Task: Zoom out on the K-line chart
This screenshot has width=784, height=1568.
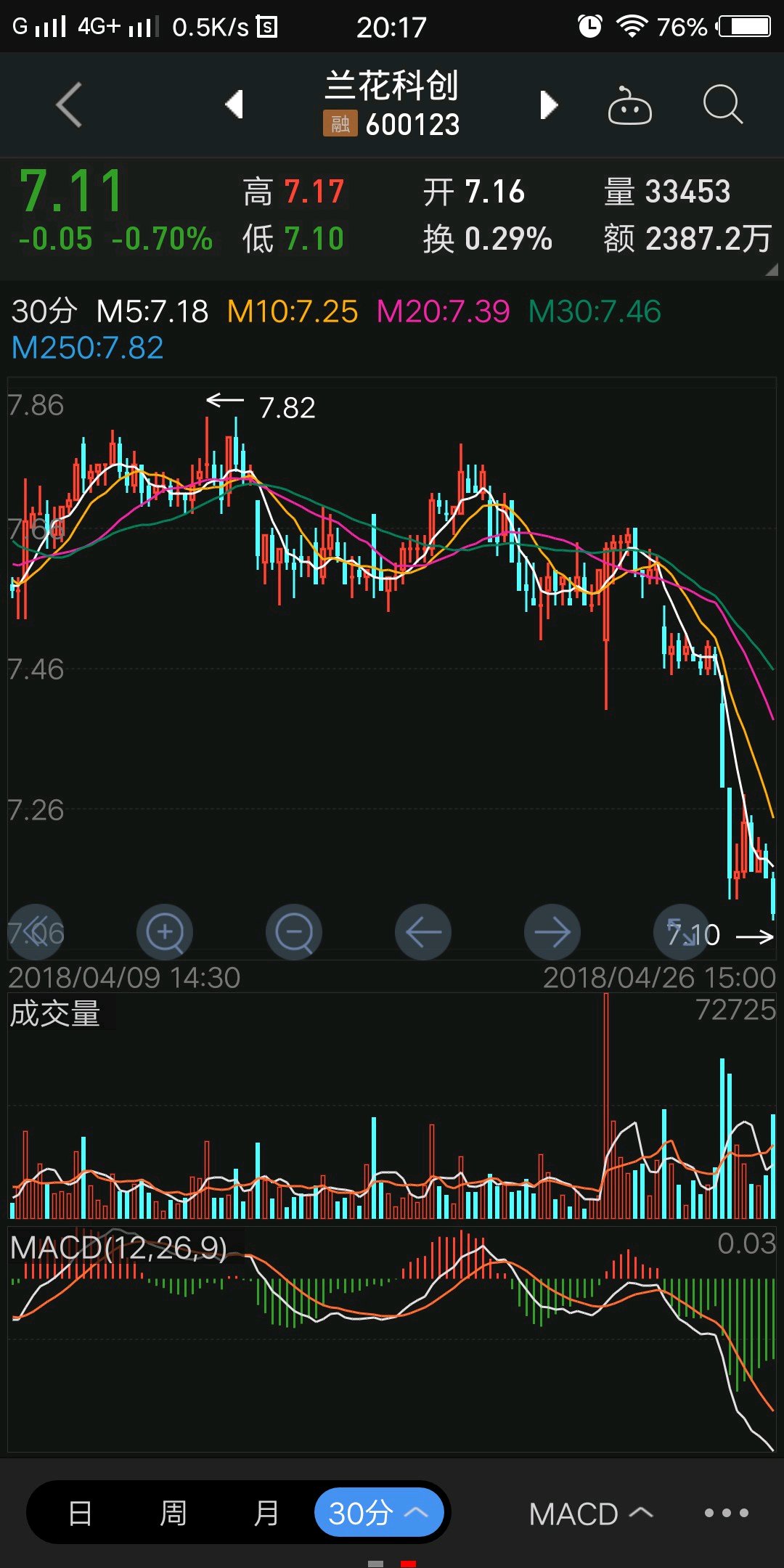Action: point(294,931)
